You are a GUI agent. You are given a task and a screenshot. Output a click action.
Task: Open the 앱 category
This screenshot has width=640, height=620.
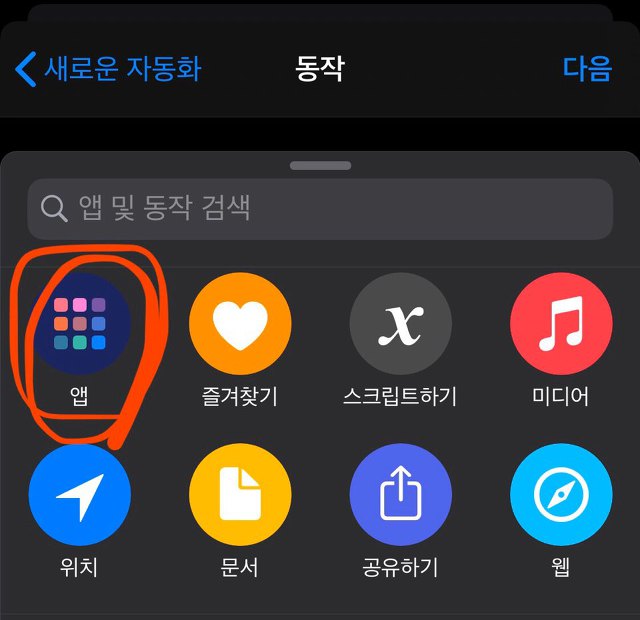click(x=80, y=325)
